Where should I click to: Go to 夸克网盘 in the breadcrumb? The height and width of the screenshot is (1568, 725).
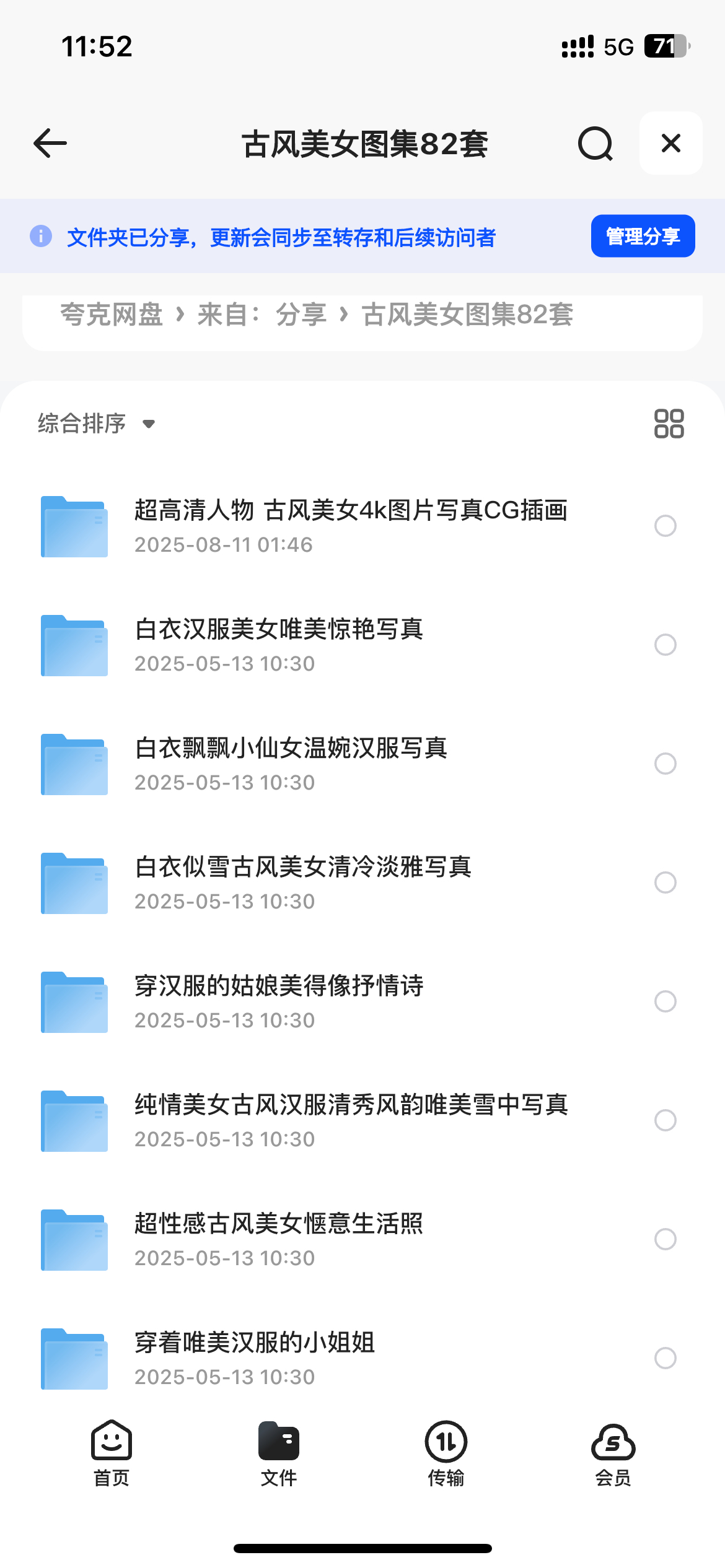[112, 315]
